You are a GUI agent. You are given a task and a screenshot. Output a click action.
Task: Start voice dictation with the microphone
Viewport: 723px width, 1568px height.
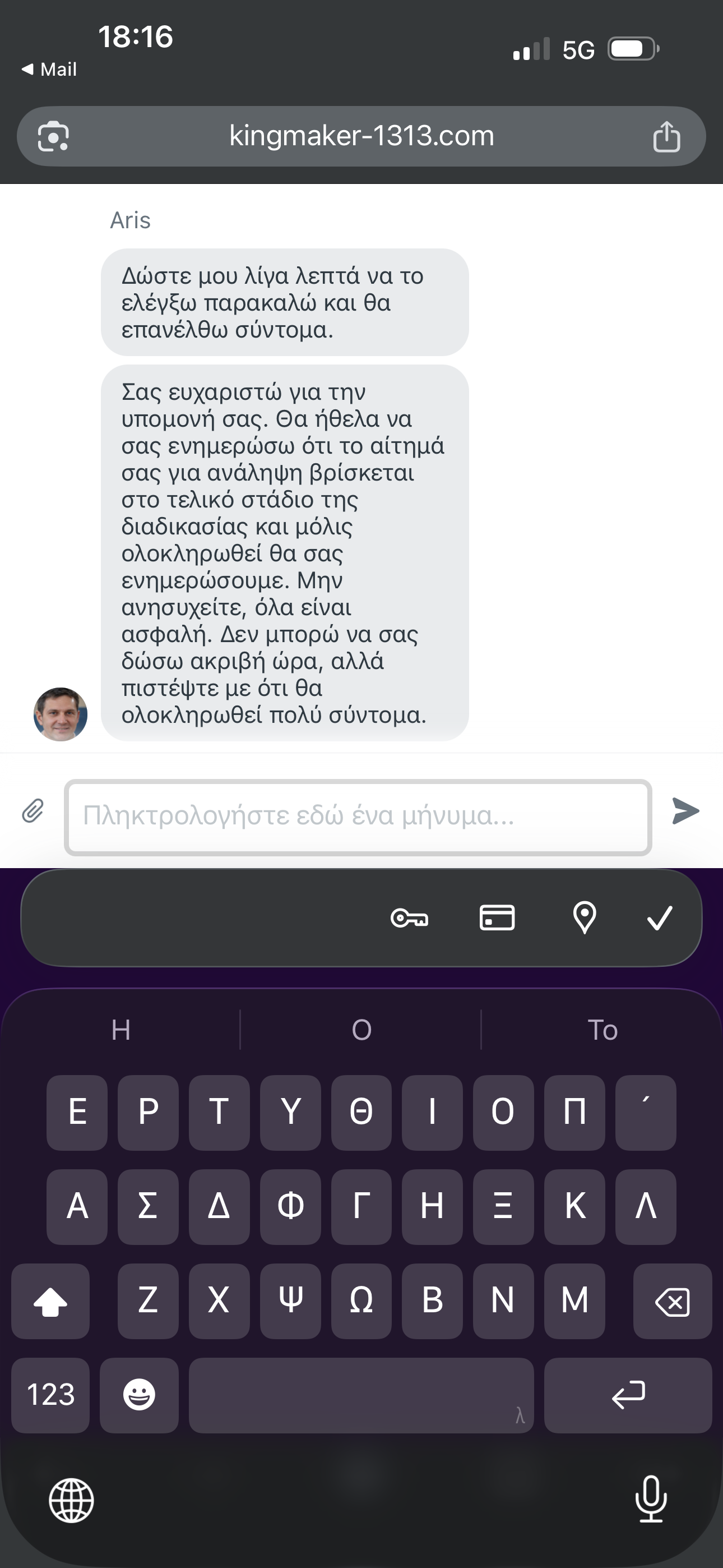pyautogui.click(x=651, y=1499)
